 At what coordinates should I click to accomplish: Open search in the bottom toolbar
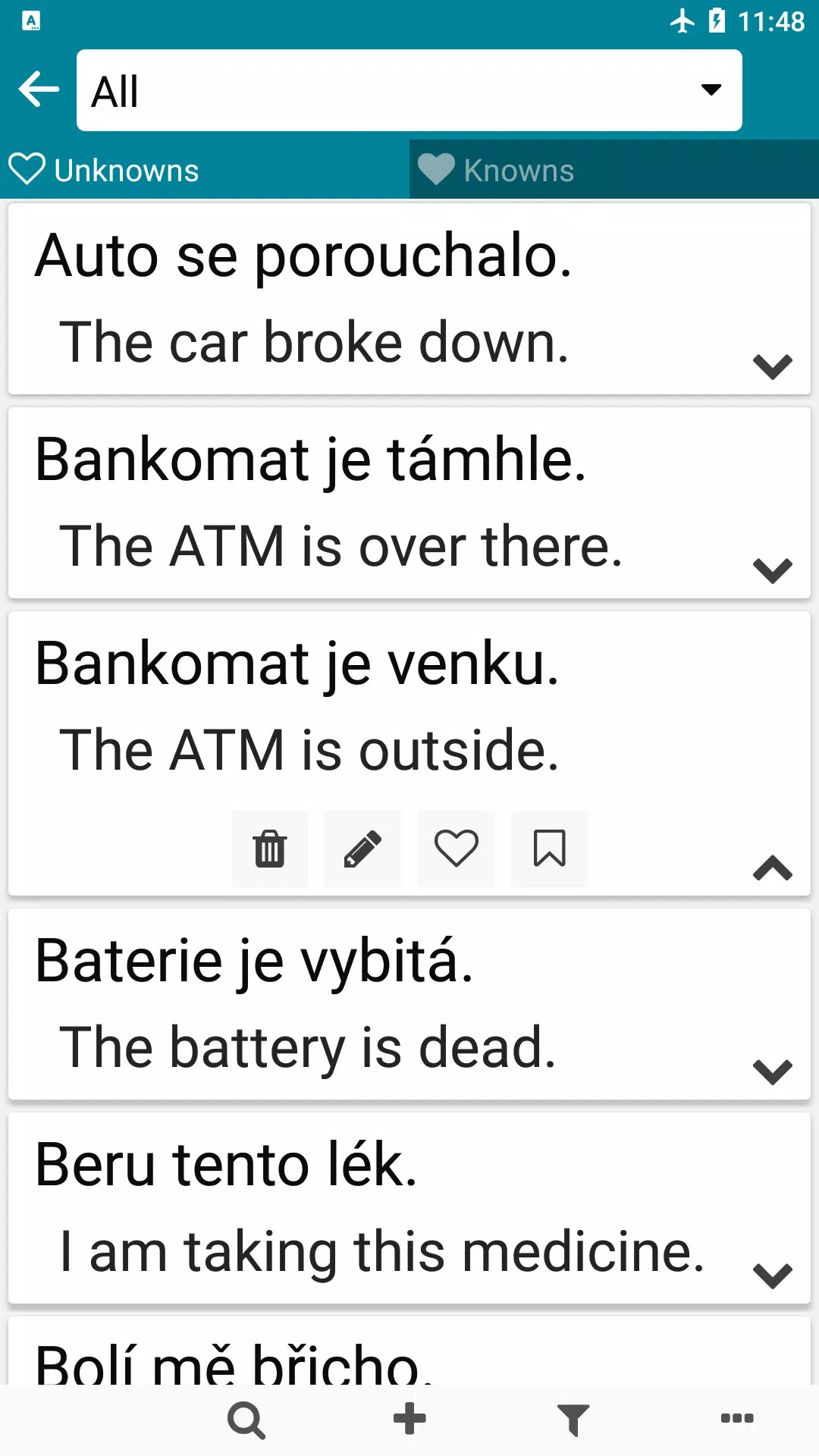246,1420
